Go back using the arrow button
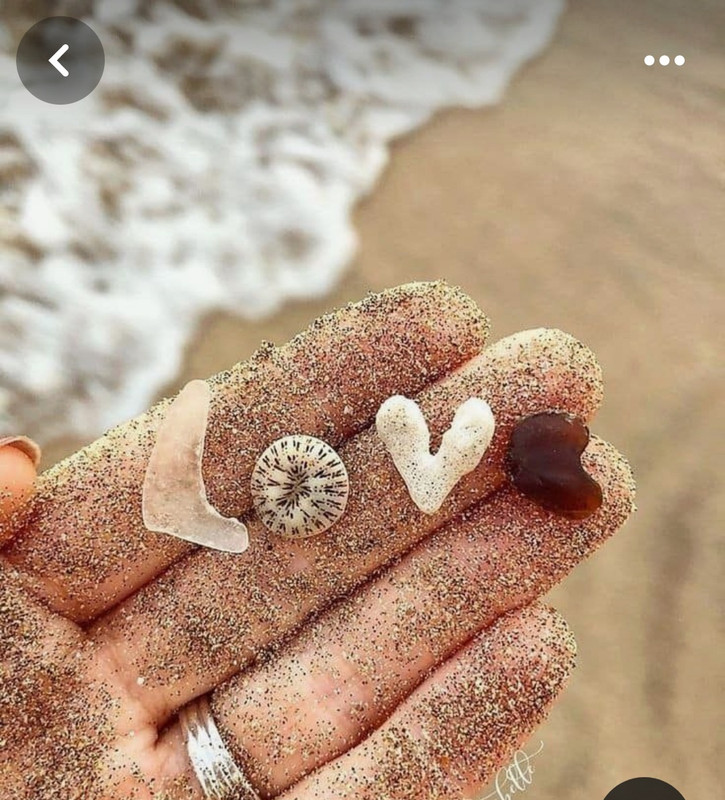This screenshot has height=800, width=725. [60, 60]
